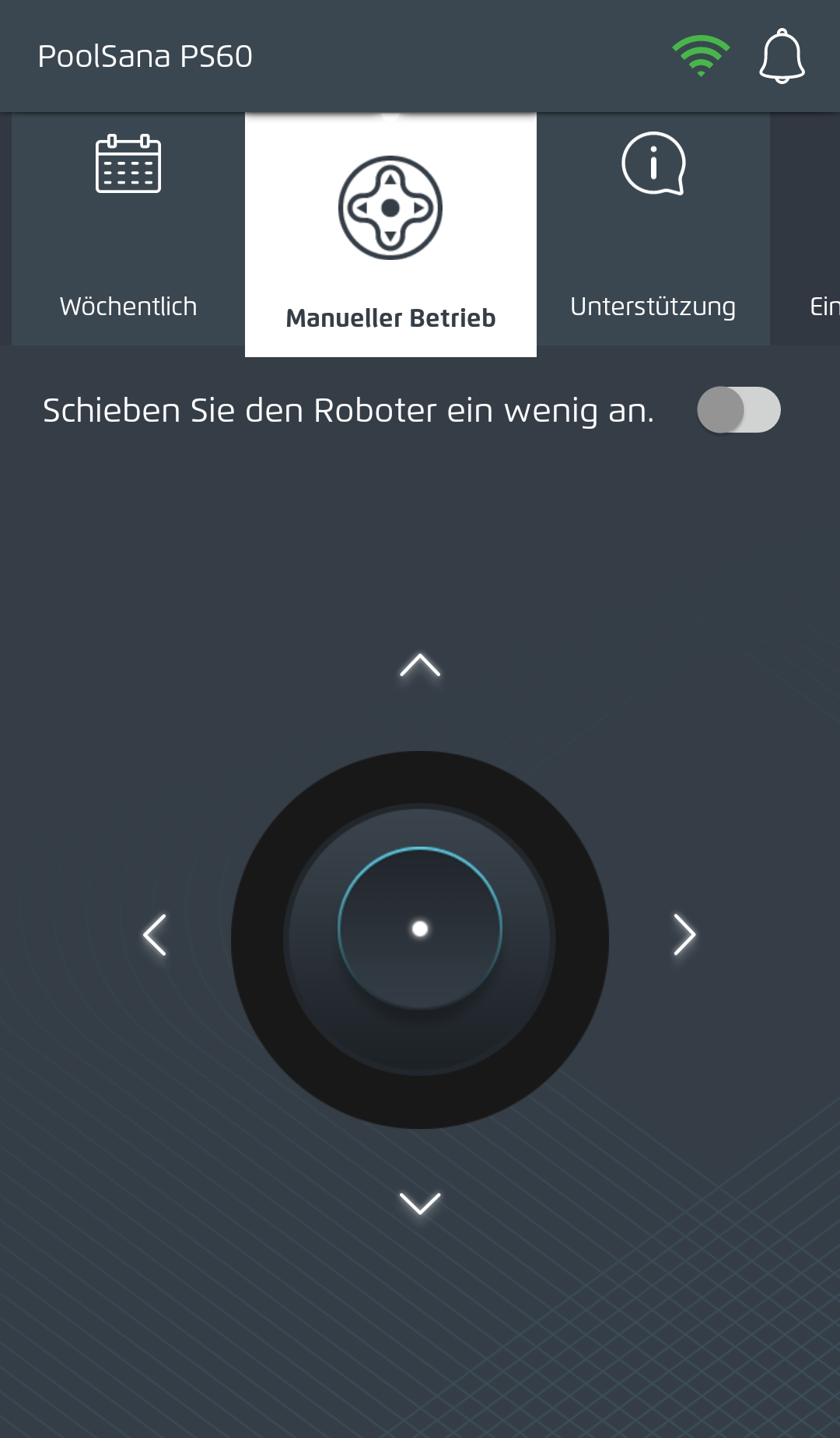840x1438 pixels.
Task: Tap the joystick center knob
Action: click(420, 928)
